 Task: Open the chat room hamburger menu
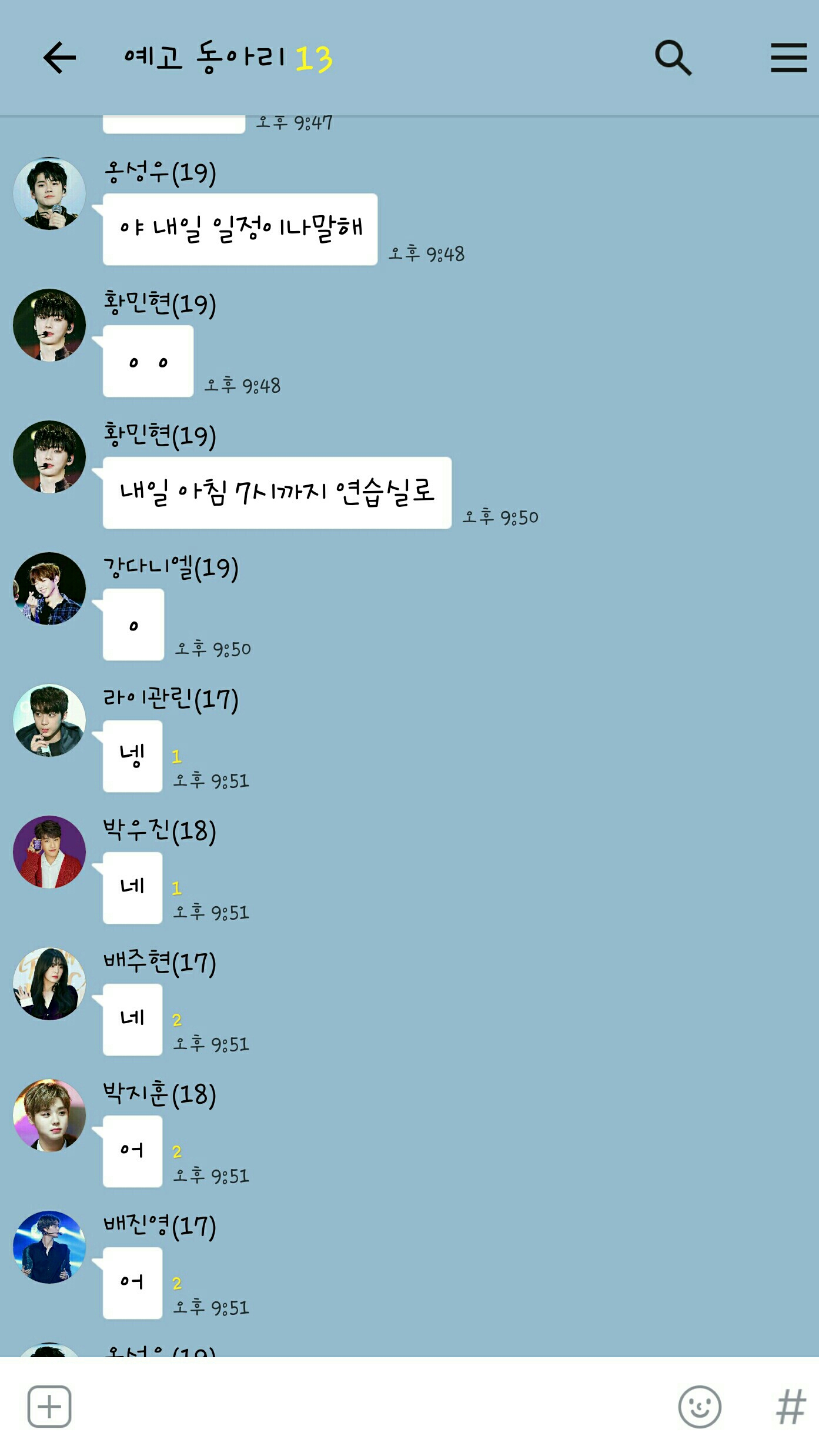click(788, 58)
